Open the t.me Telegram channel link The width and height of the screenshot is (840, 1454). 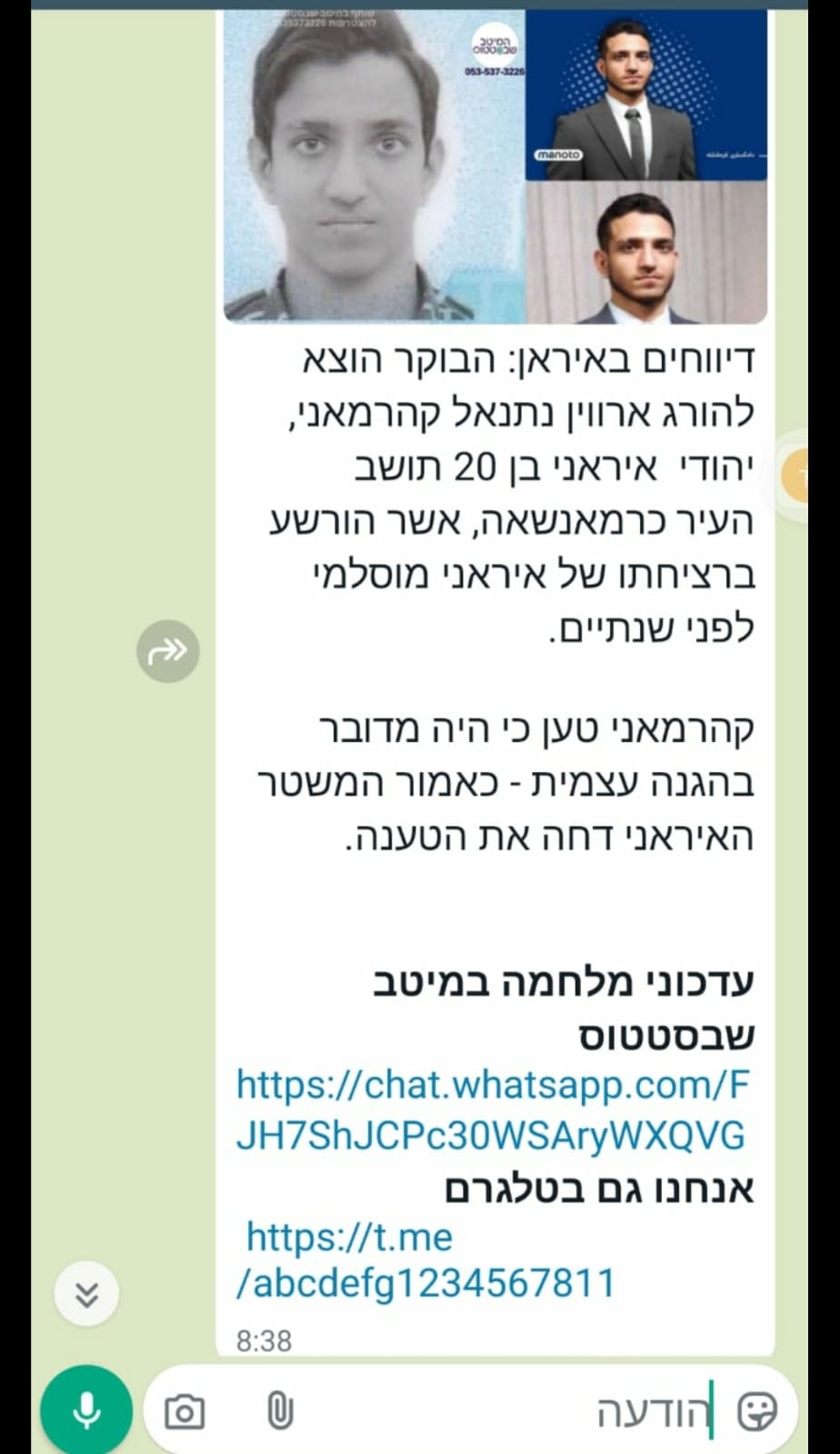tap(425, 1260)
